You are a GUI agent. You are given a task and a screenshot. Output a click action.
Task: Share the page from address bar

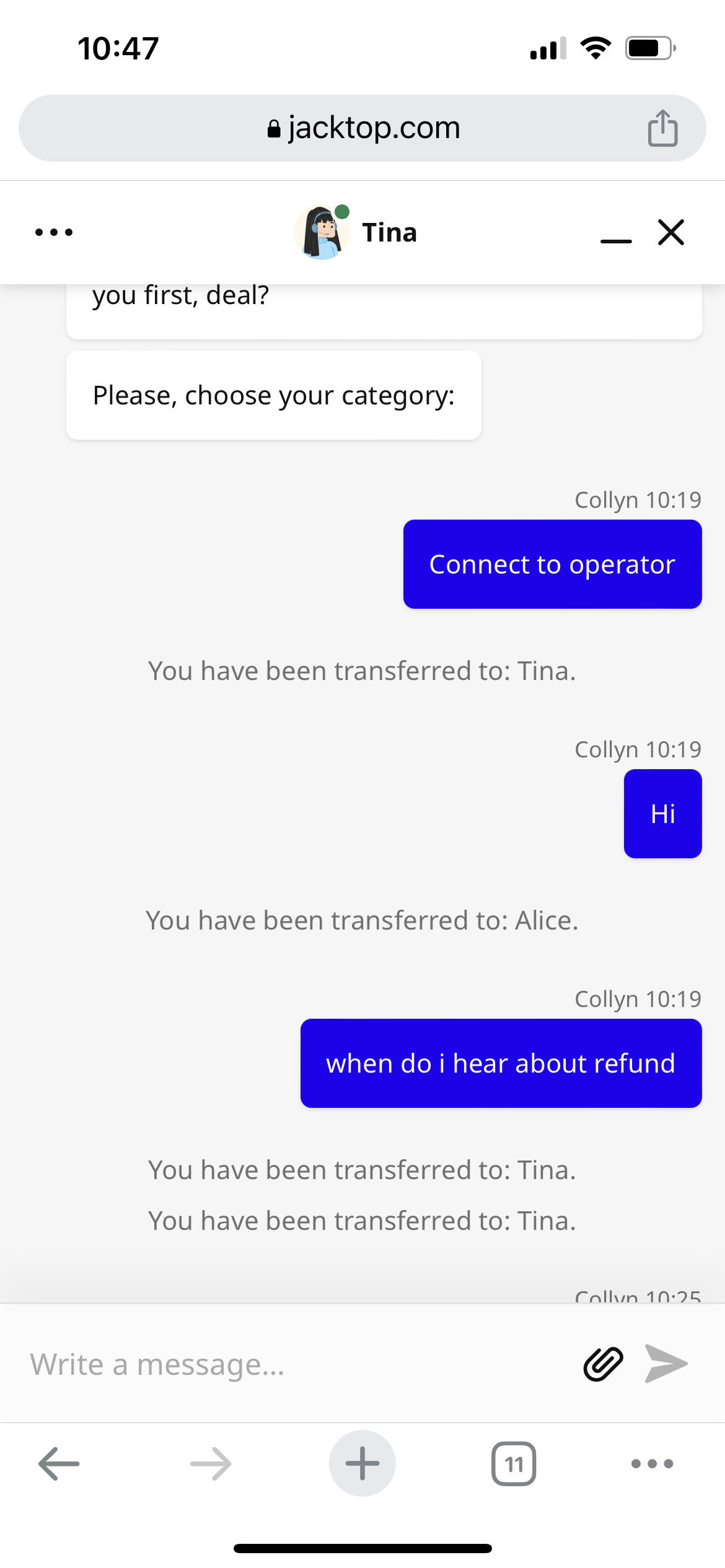click(662, 128)
